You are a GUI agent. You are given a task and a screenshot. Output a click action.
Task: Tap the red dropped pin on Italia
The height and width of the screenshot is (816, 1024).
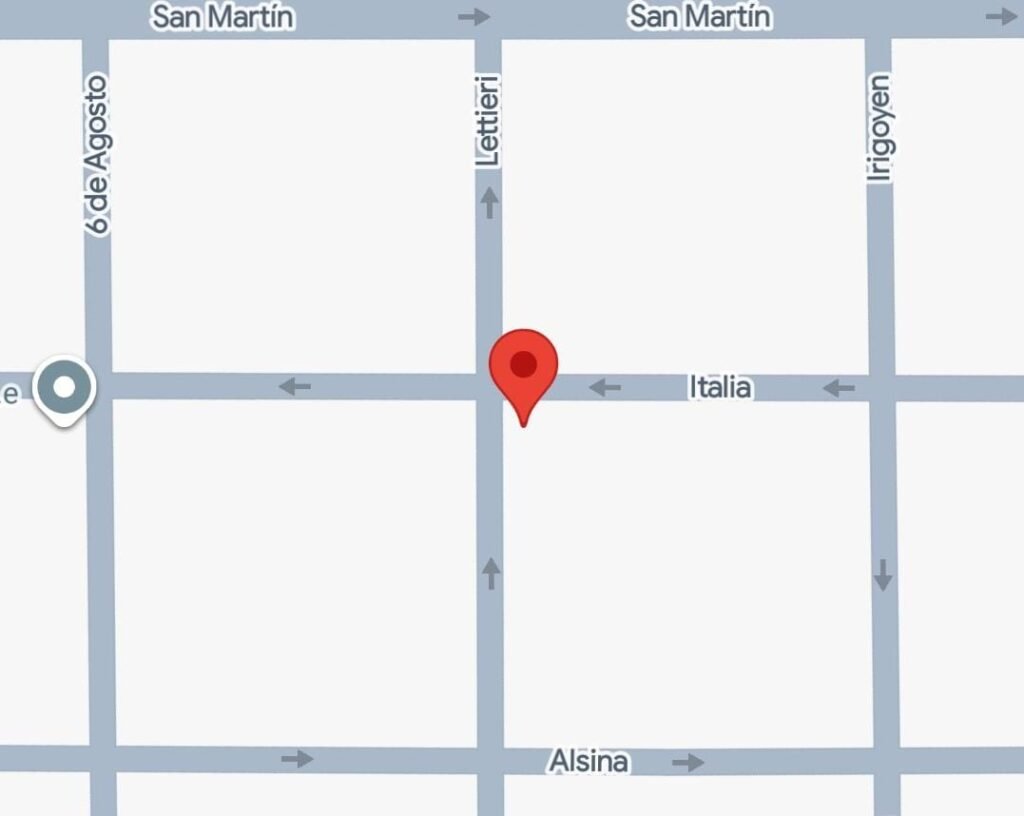click(522, 368)
